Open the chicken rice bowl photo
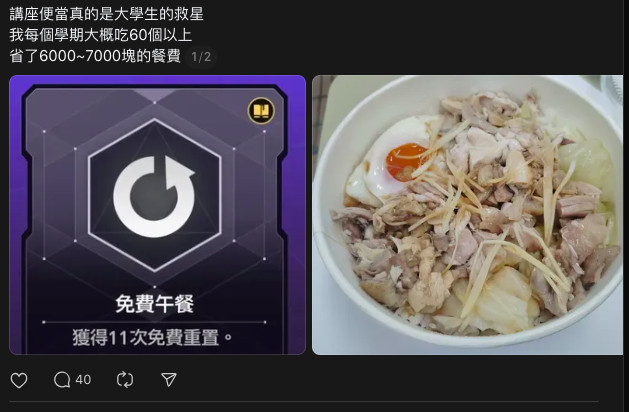This screenshot has width=629, height=412. 468,215
